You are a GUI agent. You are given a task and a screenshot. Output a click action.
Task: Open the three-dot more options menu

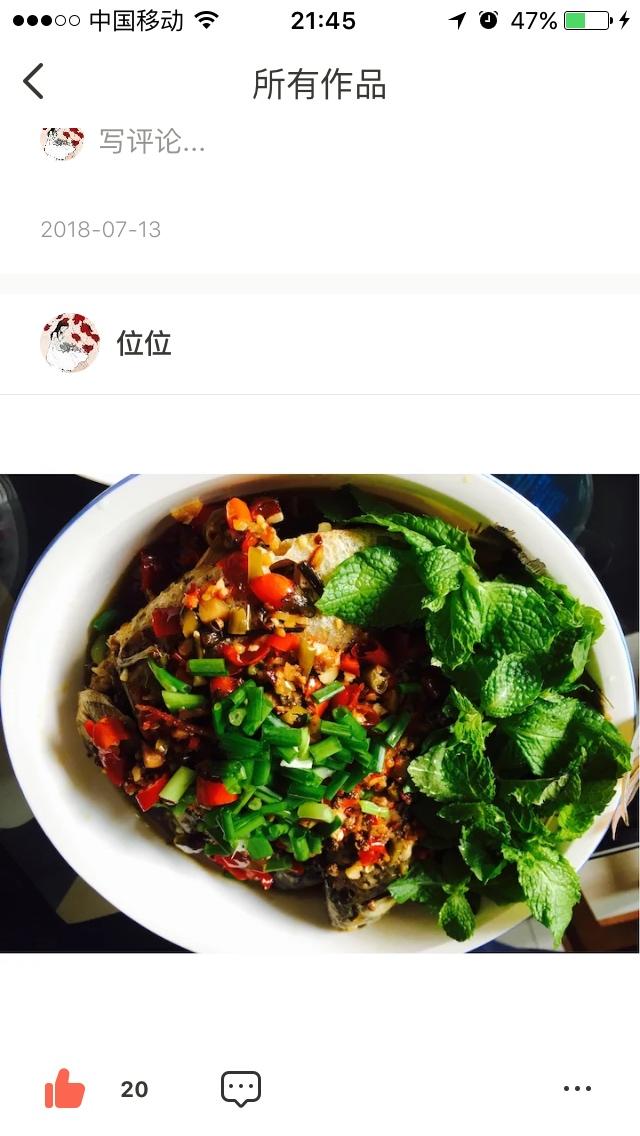pyautogui.click(x=578, y=1088)
